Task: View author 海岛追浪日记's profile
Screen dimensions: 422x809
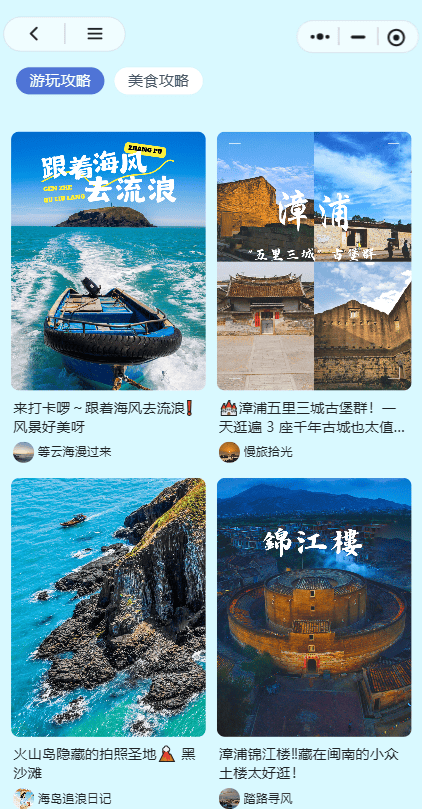Action: [62, 799]
